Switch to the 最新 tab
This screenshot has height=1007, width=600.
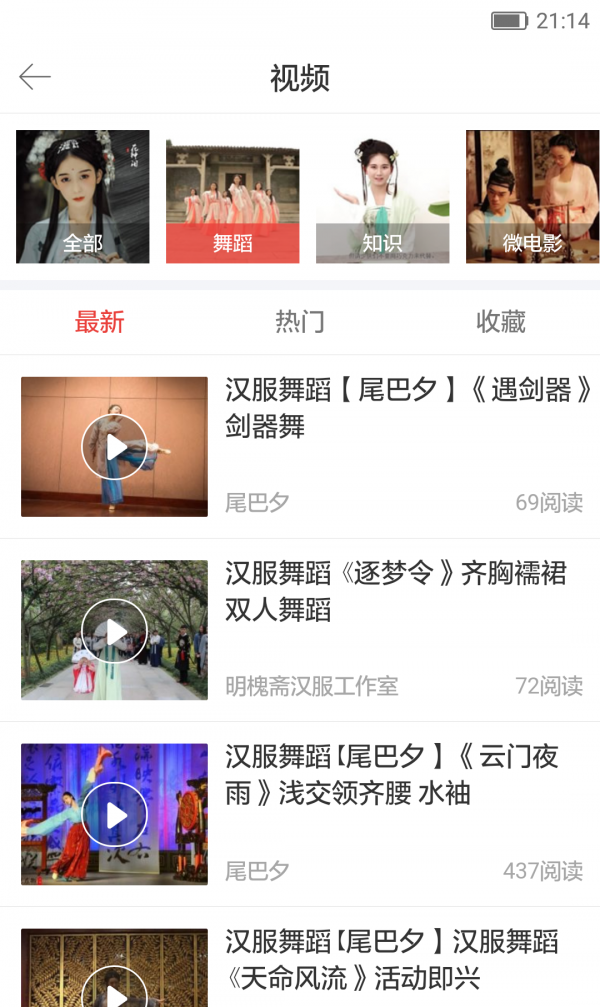pyautogui.click(x=100, y=322)
